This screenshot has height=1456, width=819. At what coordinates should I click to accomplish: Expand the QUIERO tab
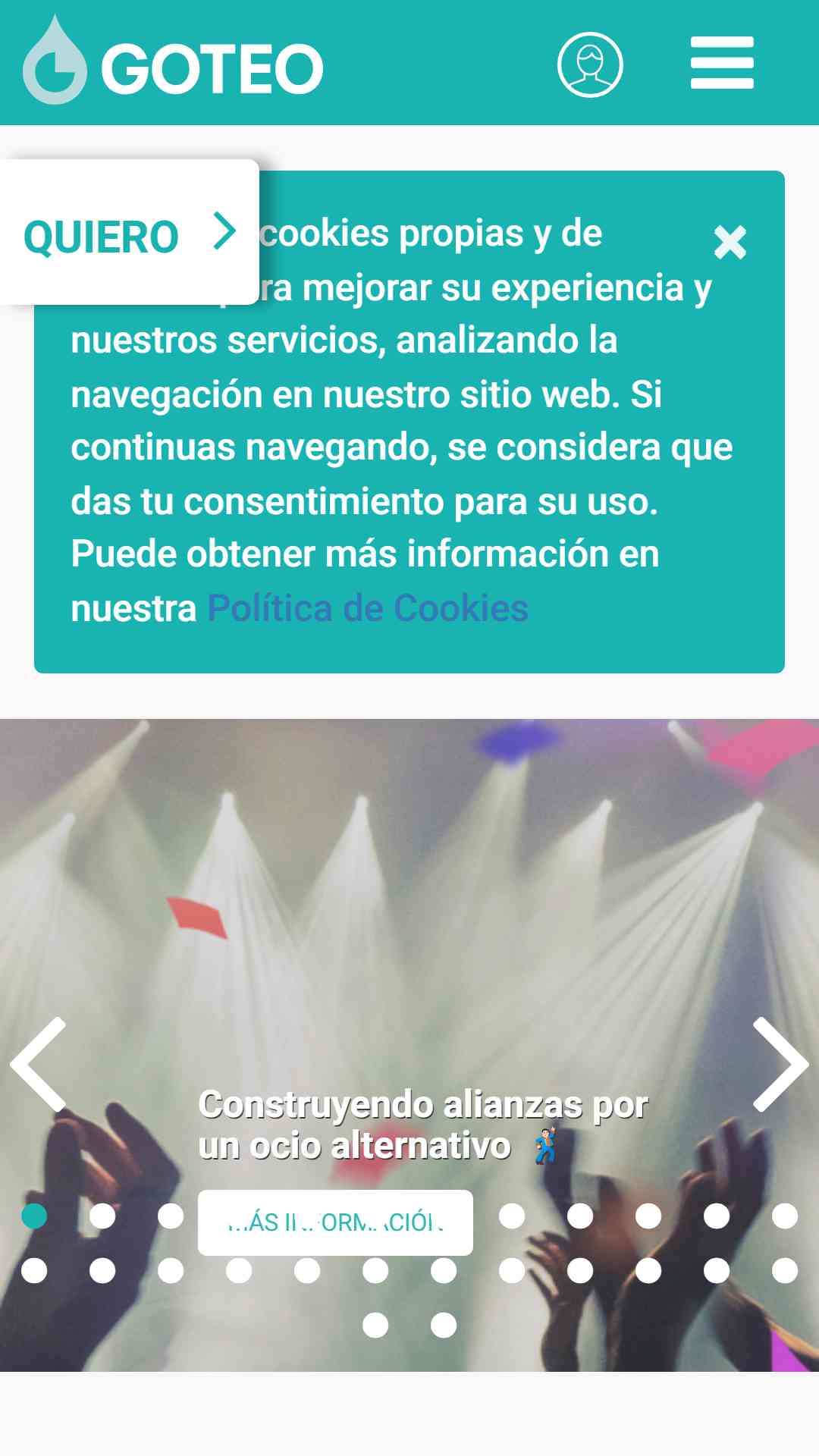pos(129,234)
